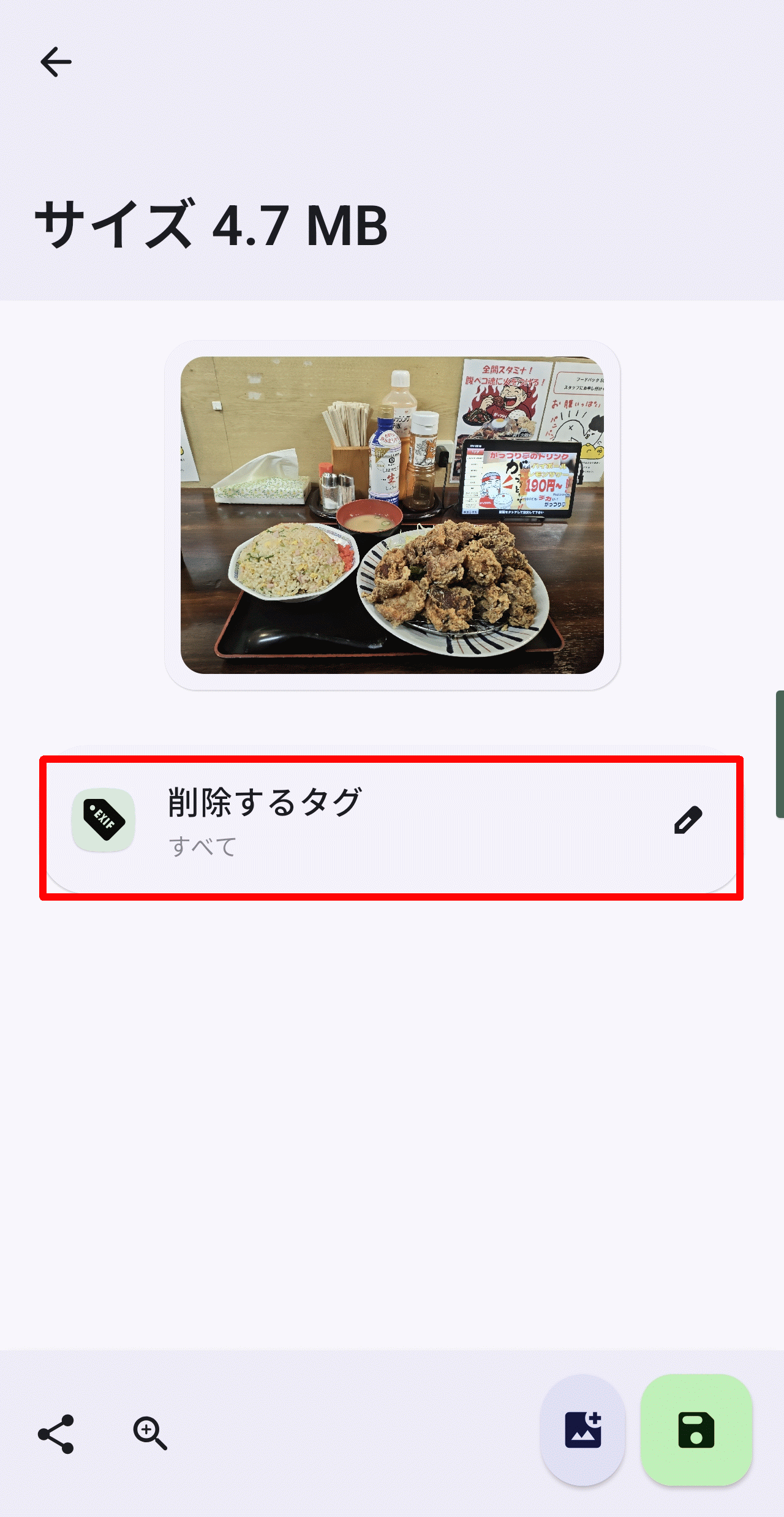
Task: Open the 削除するタグ row
Action: tap(391, 821)
